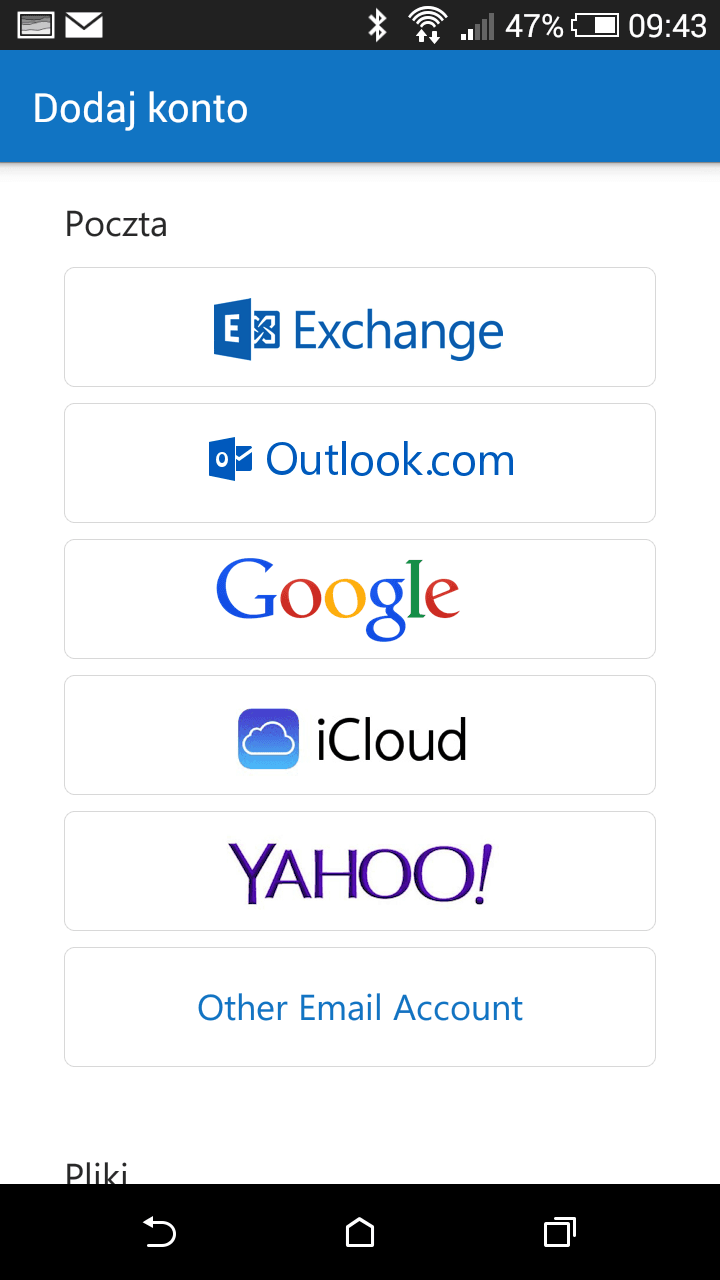Screen dimensions: 720x1280
Task: Choose Outlook.com to add account
Action: tap(360, 463)
